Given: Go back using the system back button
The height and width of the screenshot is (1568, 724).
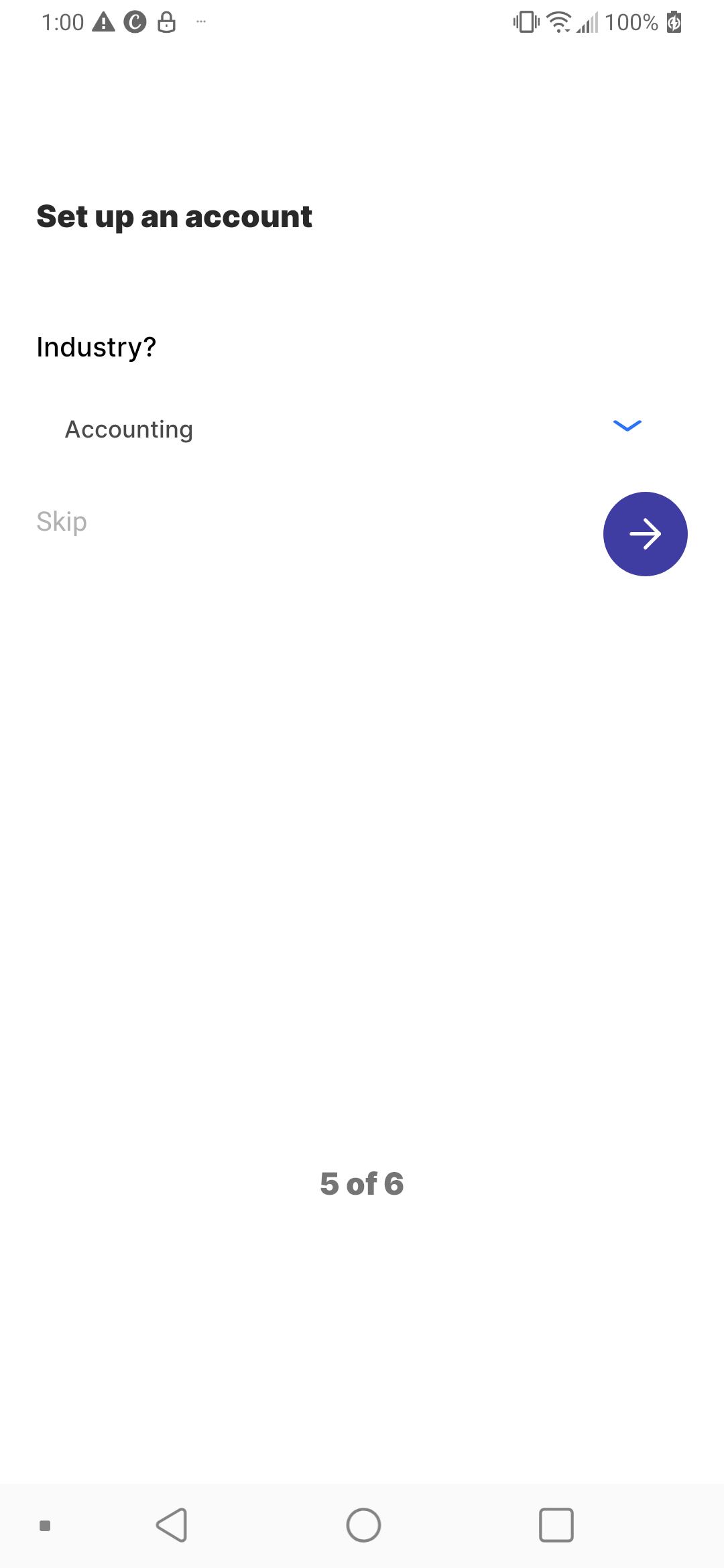Looking at the screenshot, I should pyautogui.click(x=172, y=1525).
